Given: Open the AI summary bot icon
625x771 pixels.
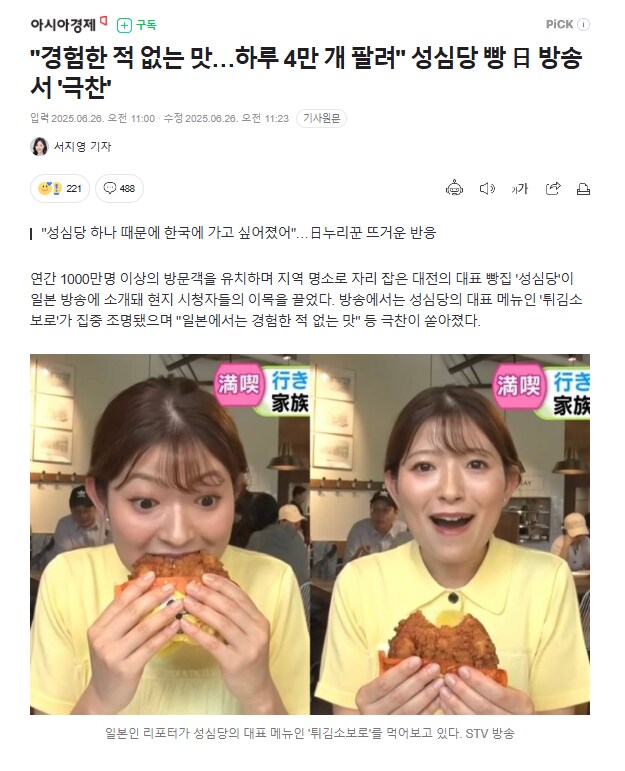Looking at the screenshot, I should coord(455,188).
